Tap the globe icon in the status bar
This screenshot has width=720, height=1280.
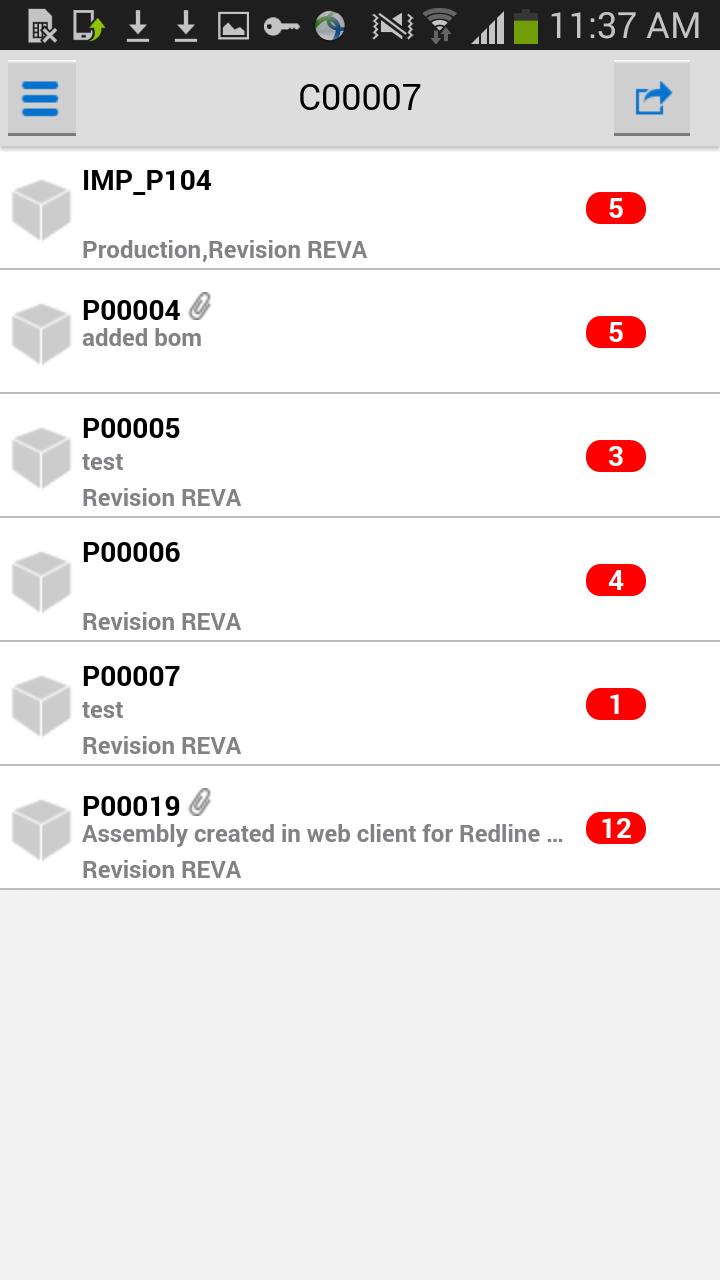(330, 25)
